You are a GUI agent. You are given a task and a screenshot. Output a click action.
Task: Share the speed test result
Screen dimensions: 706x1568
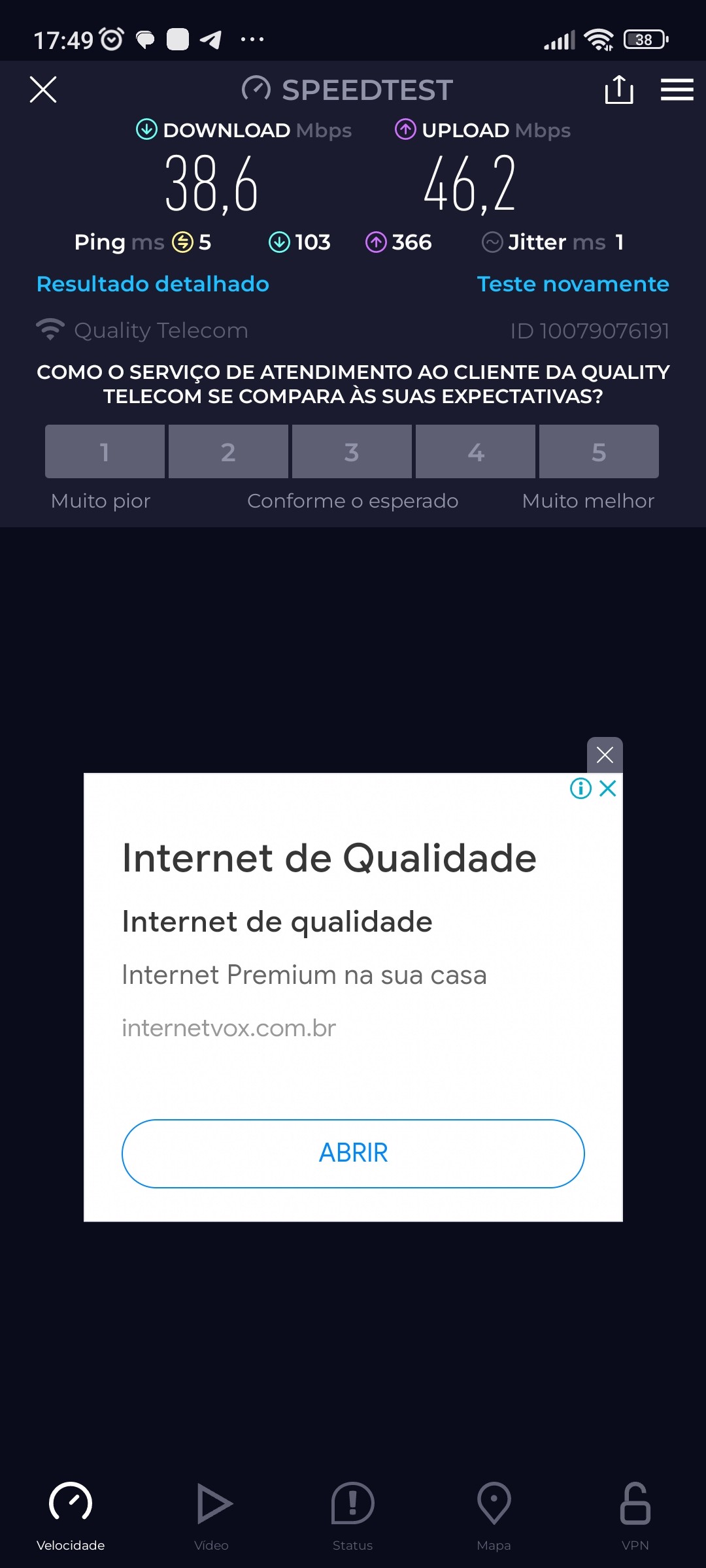pos(618,90)
